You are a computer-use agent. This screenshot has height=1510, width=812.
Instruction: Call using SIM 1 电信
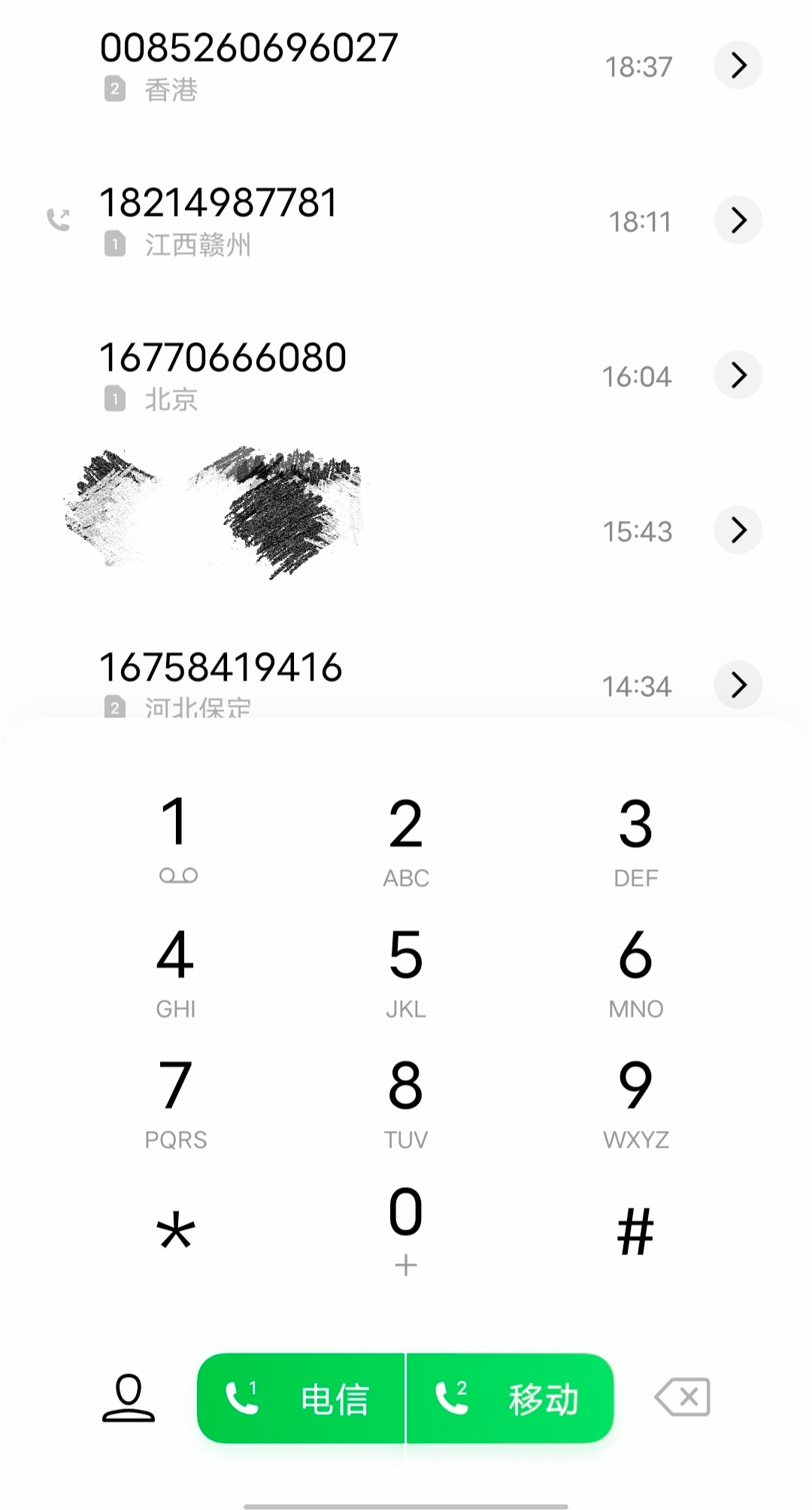(x=301, y=1399)
